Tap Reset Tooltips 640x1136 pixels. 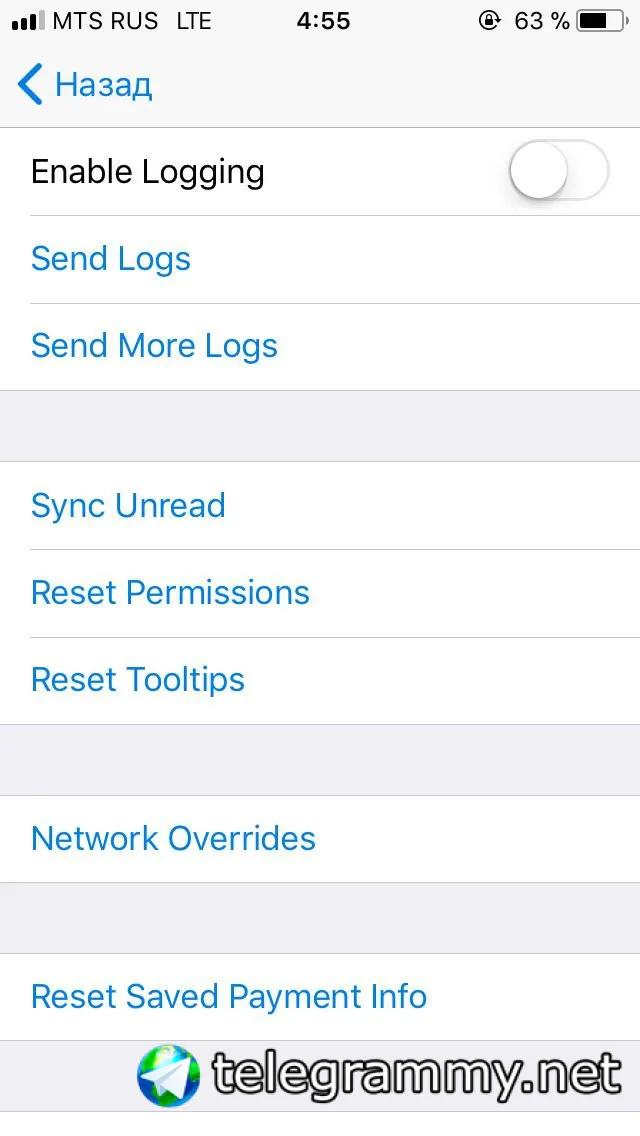click(x=138, y=680)
